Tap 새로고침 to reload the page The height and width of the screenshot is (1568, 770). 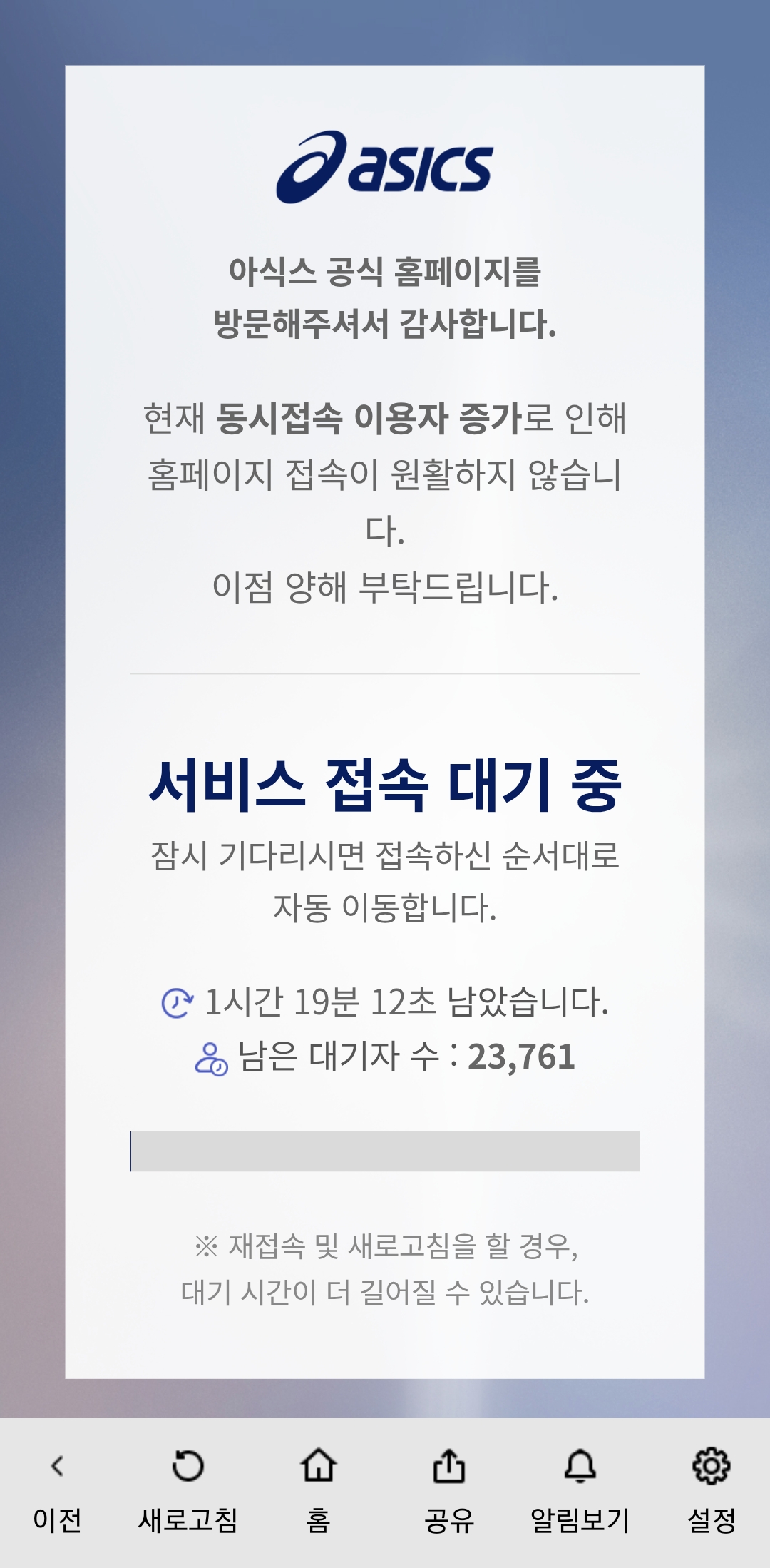(x=188, y=1492)
